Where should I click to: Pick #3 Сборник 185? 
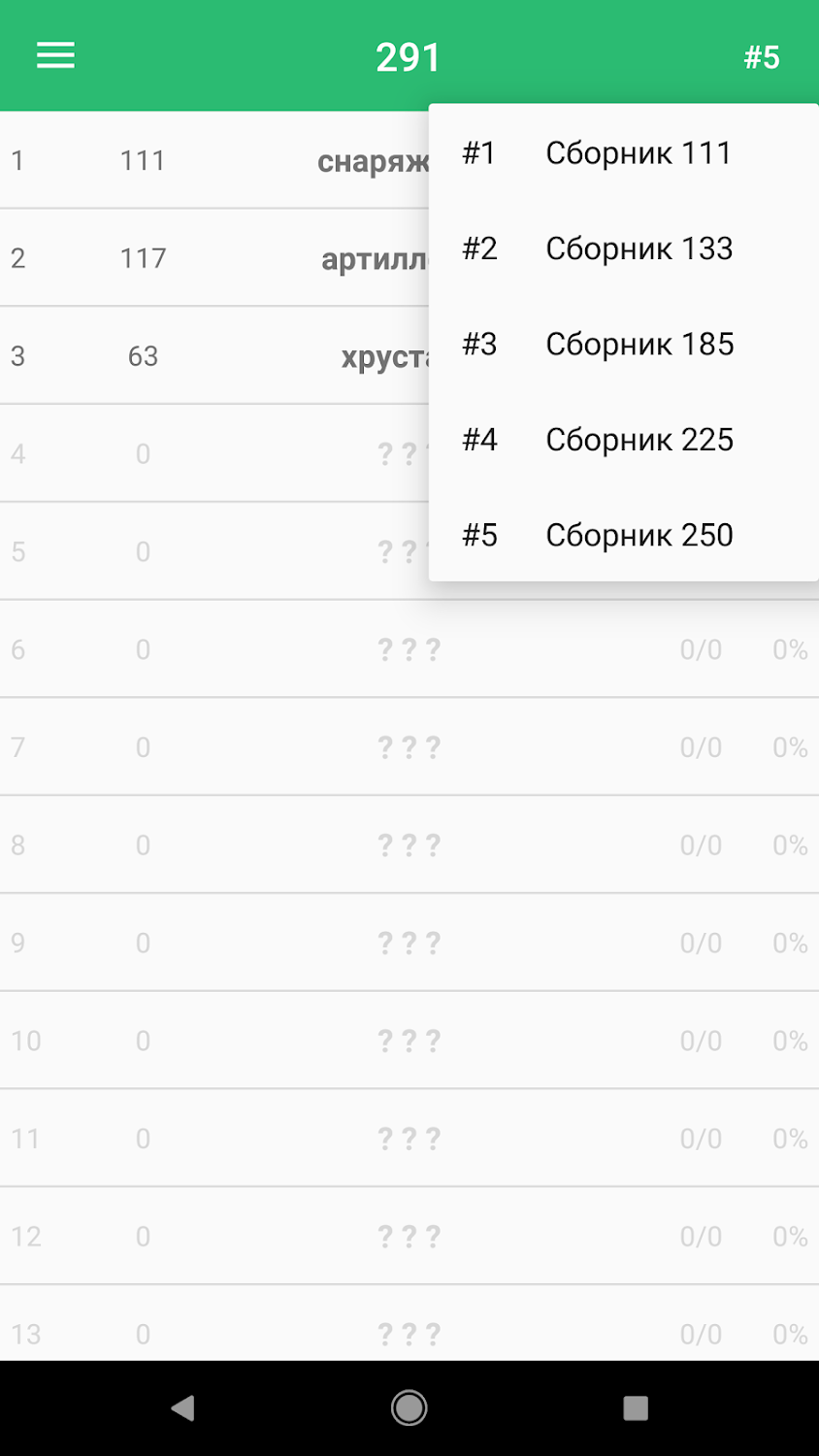coord(623,344)
